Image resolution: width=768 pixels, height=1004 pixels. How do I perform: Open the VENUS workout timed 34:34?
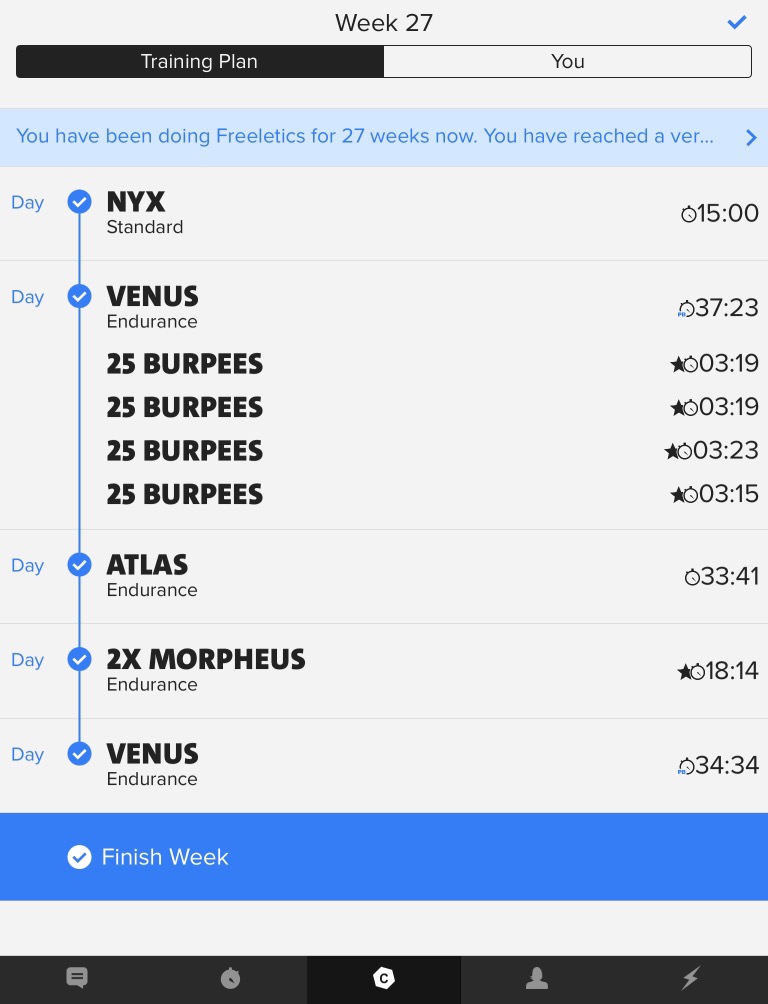click(384, 765)
